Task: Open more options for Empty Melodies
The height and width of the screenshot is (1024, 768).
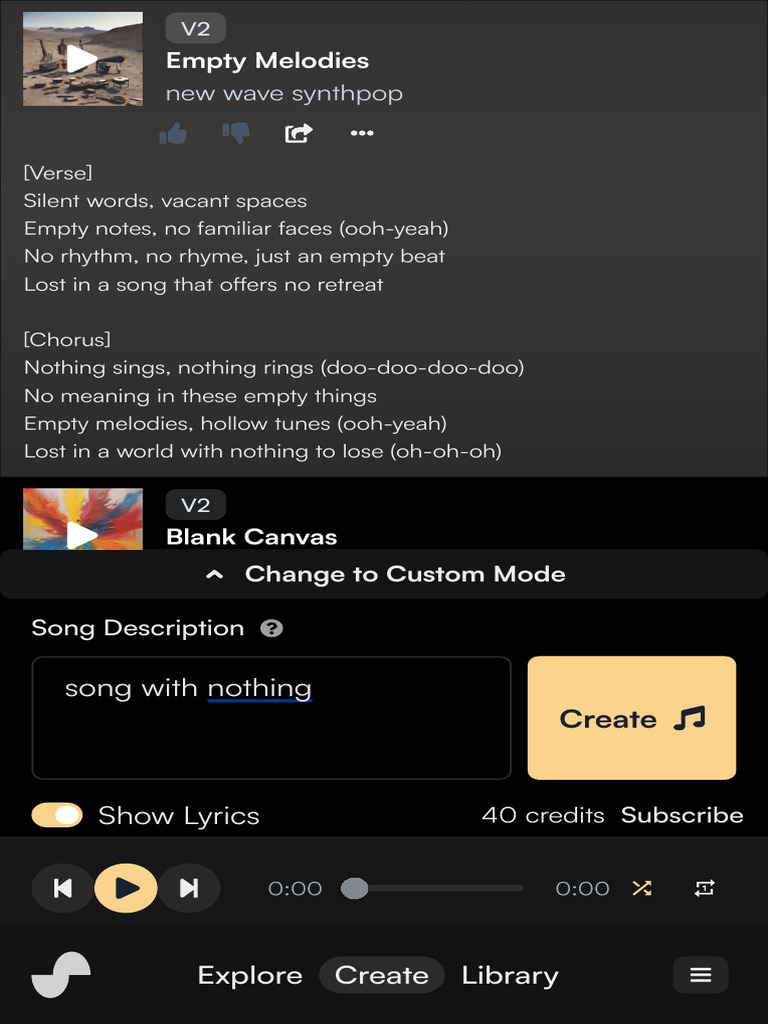Action: click(x=362, y=133)
